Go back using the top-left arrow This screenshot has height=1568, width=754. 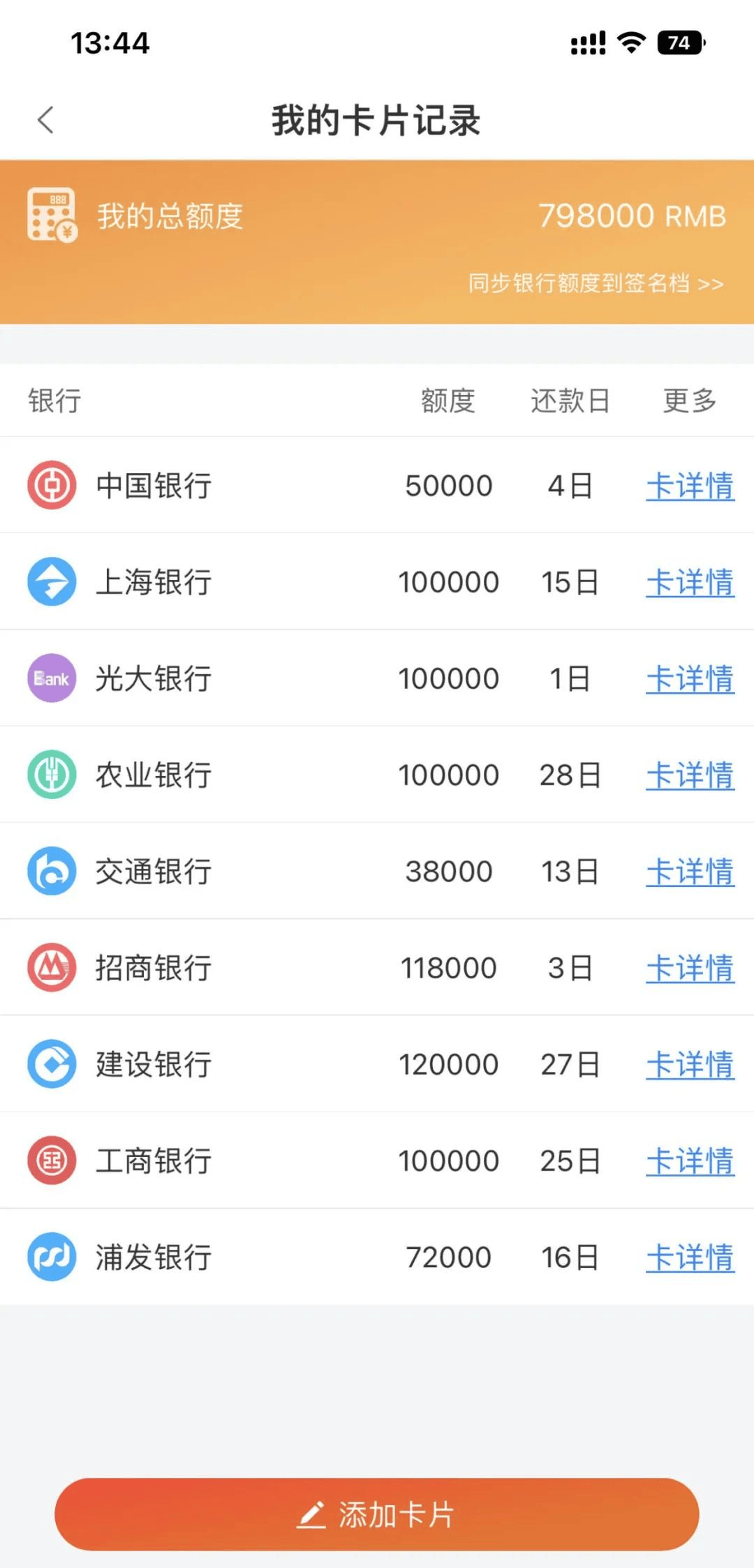pyautogui.click(x=46, y=120)
